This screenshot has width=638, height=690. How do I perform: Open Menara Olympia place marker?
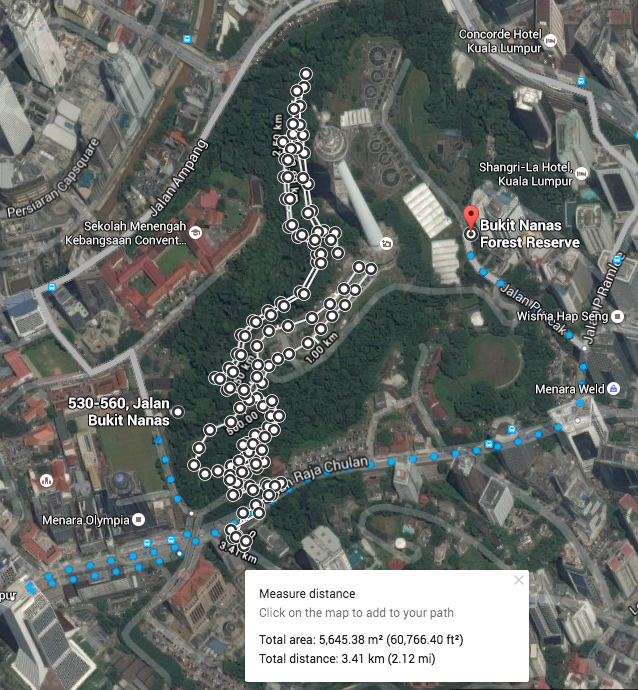(x=139, y=520)
